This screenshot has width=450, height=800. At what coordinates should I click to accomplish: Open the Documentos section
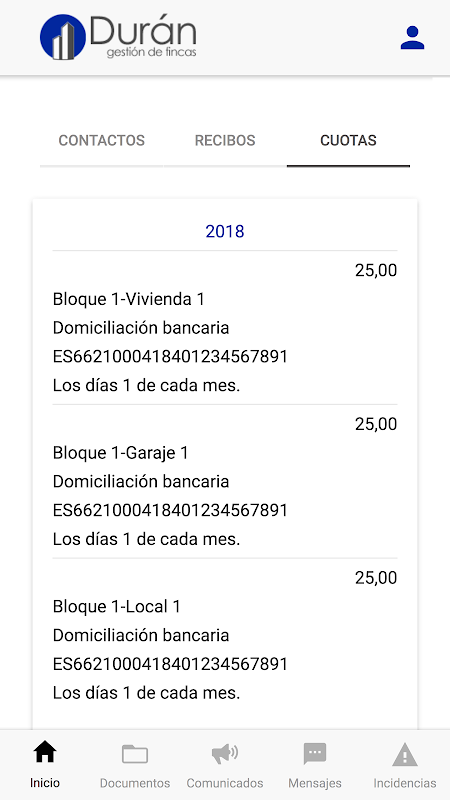coord(135,765)
